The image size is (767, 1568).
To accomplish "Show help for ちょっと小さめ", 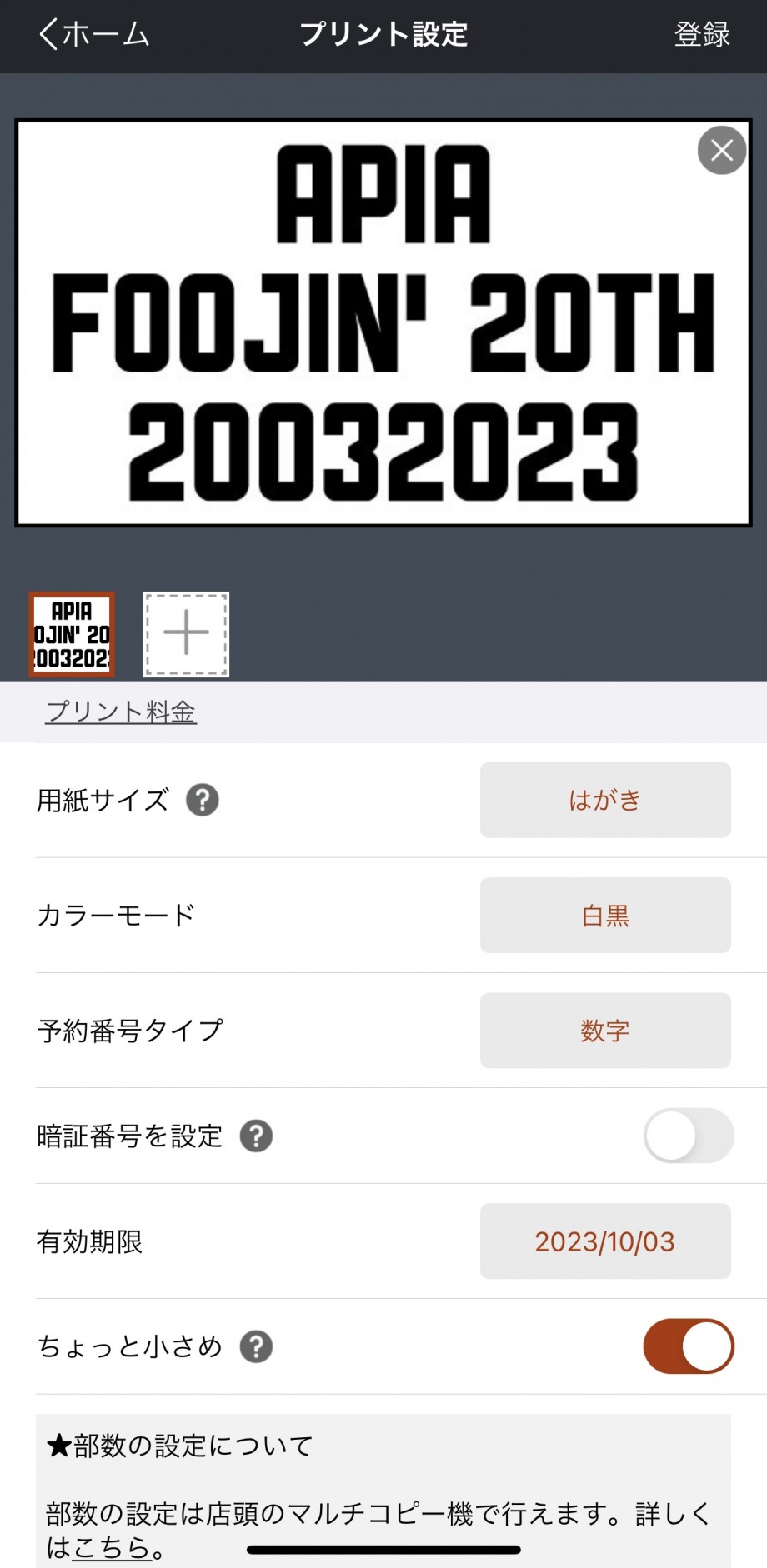I will [x=256, y=1346].
